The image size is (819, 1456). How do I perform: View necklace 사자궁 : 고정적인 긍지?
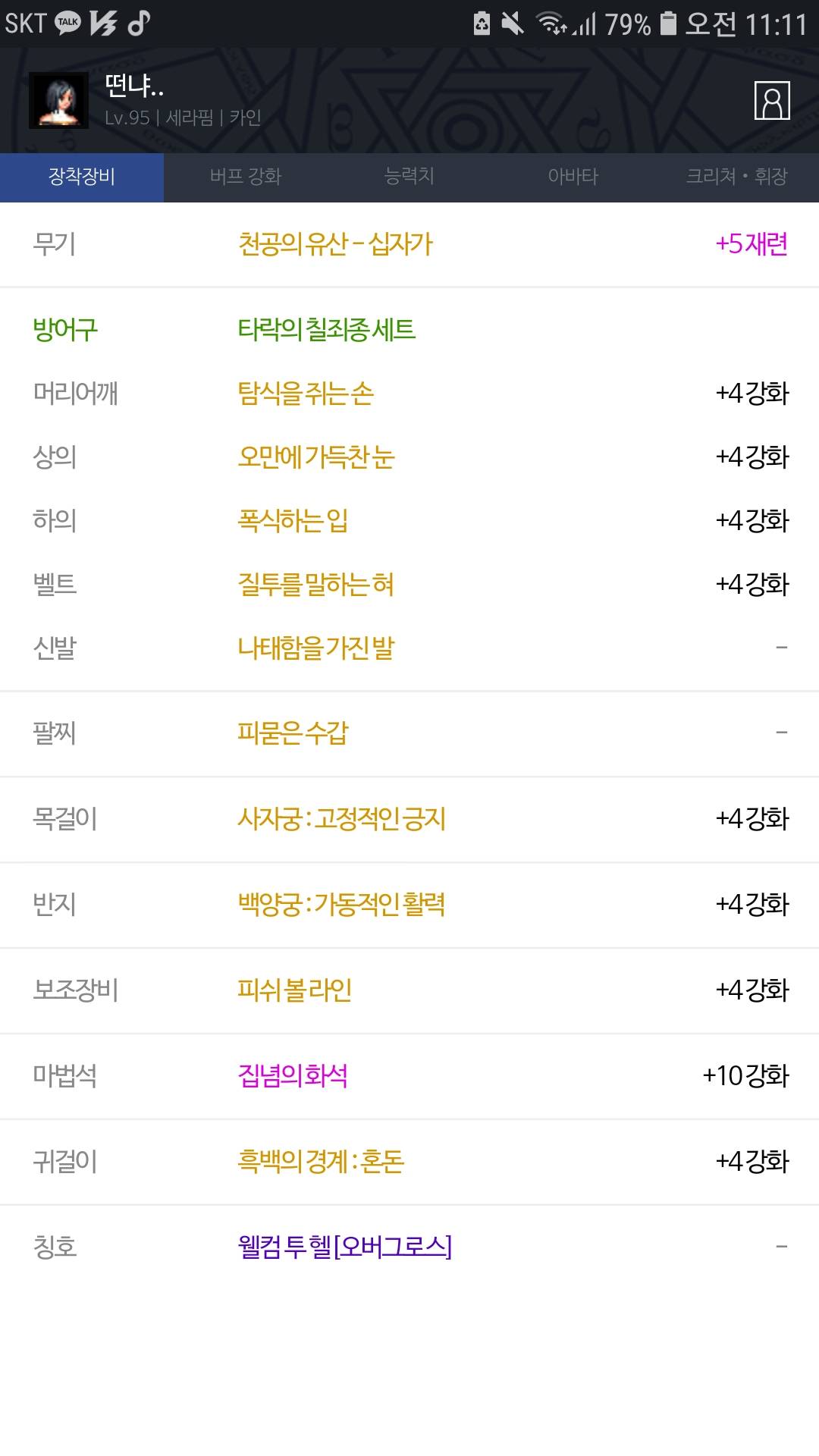click(341, 818)
